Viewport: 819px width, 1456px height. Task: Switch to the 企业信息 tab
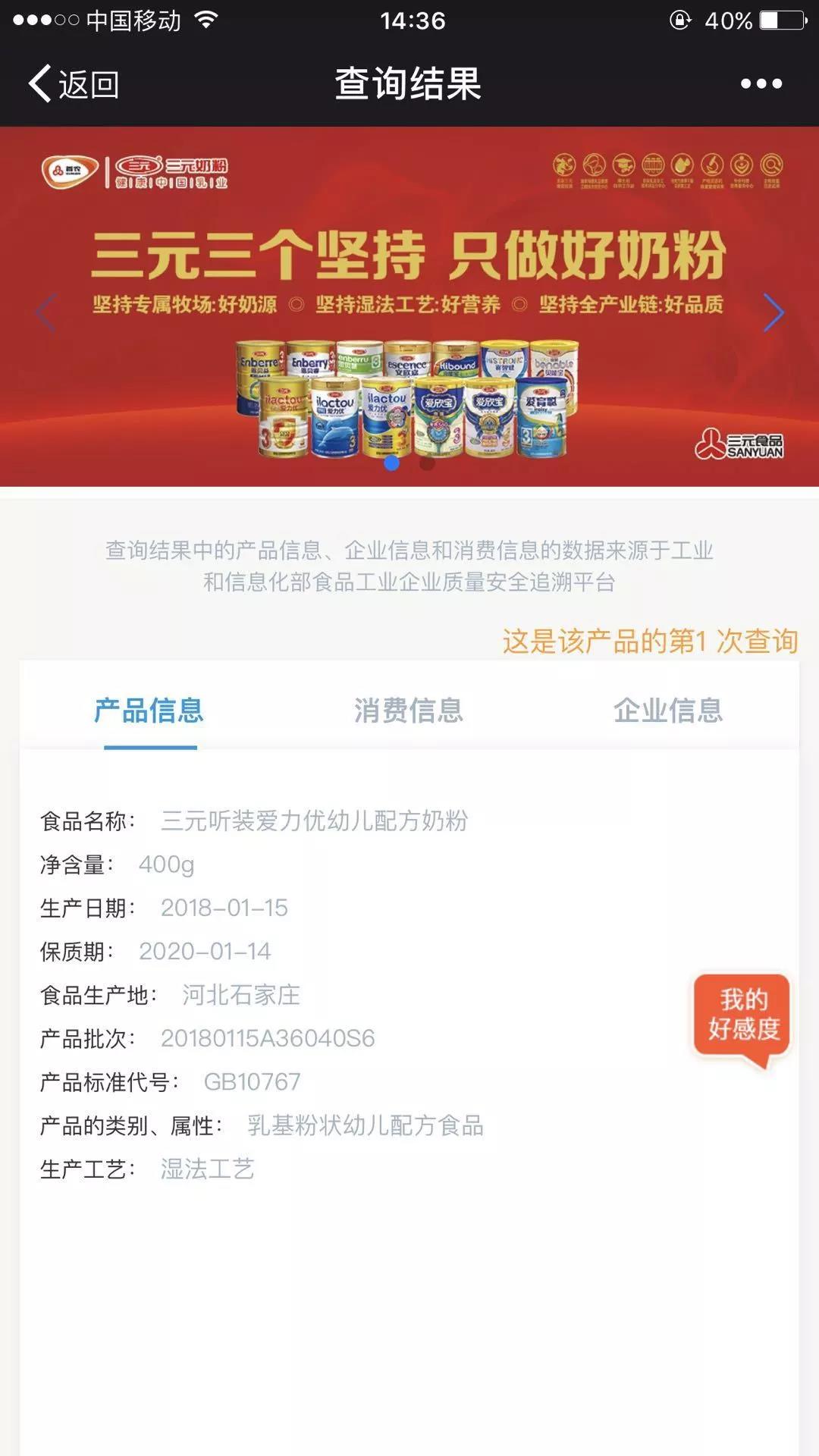pos(668,711)
